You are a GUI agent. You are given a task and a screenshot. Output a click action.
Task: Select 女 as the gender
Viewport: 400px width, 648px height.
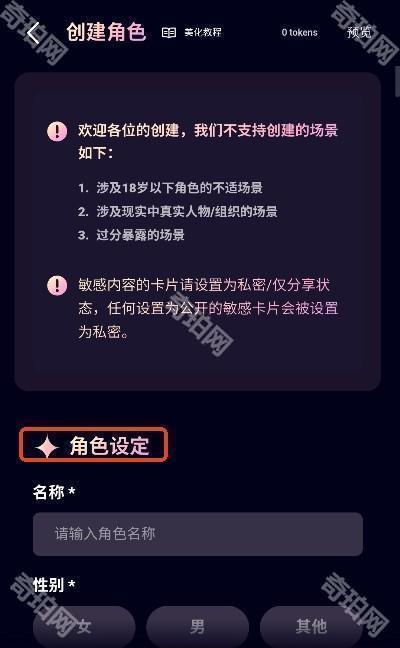click(84, 627)
